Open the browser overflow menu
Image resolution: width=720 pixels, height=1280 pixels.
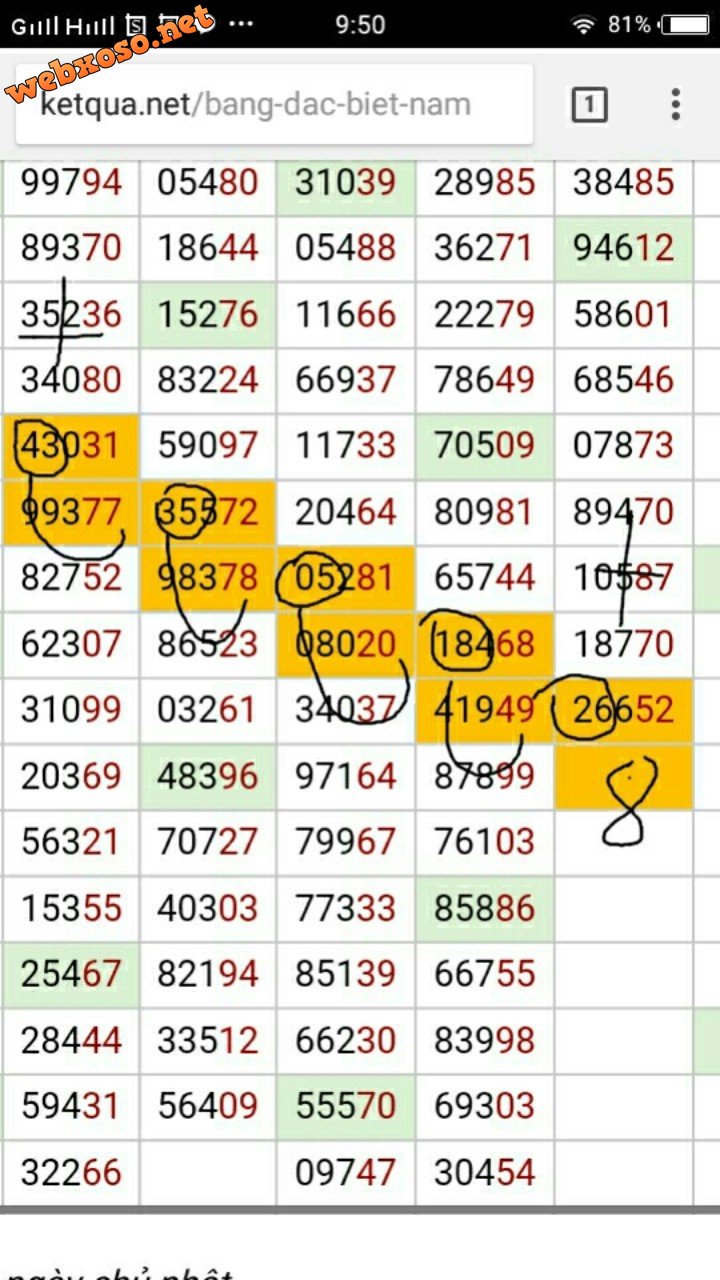676,104
